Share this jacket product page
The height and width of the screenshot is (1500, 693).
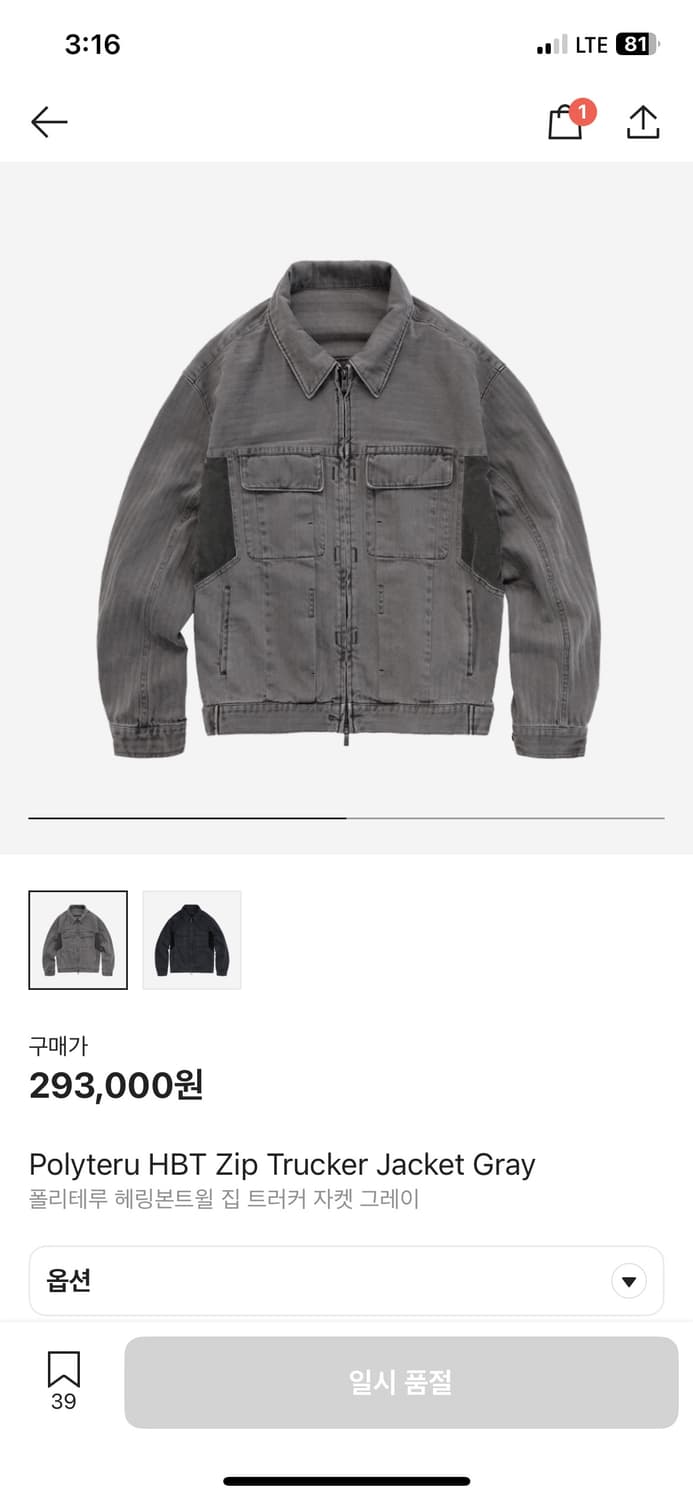[x=643, y=122]
